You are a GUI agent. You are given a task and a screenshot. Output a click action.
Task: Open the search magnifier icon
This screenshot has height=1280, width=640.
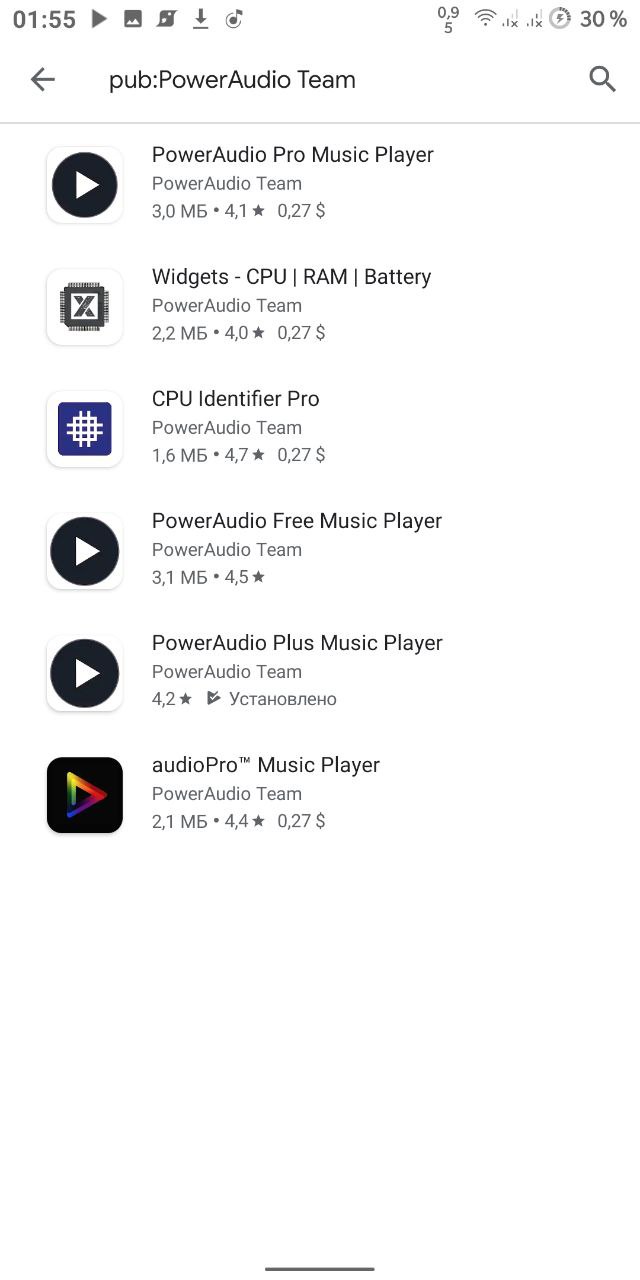(602, 80)
